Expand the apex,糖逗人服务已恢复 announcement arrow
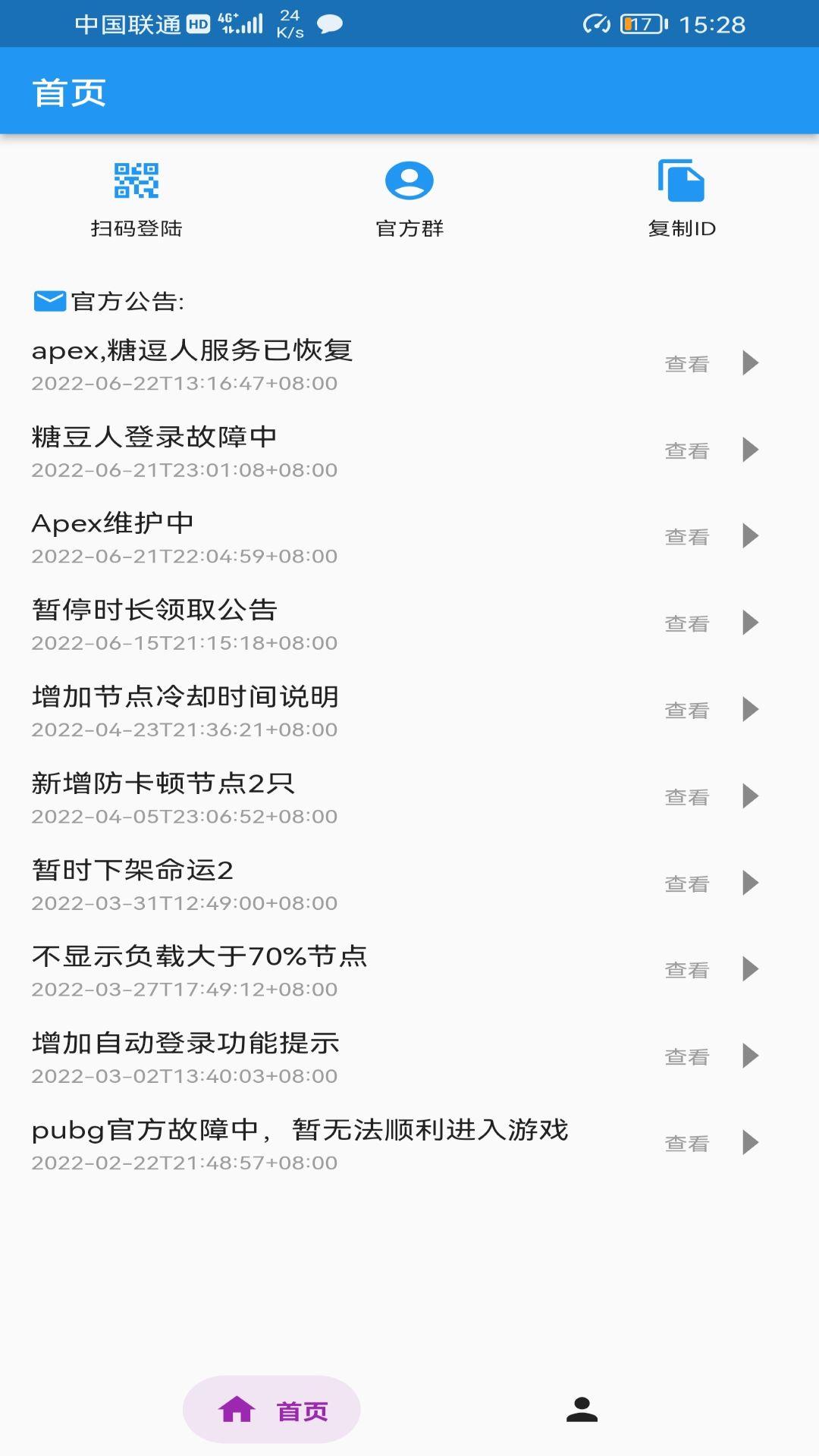 tap(750, 364)
